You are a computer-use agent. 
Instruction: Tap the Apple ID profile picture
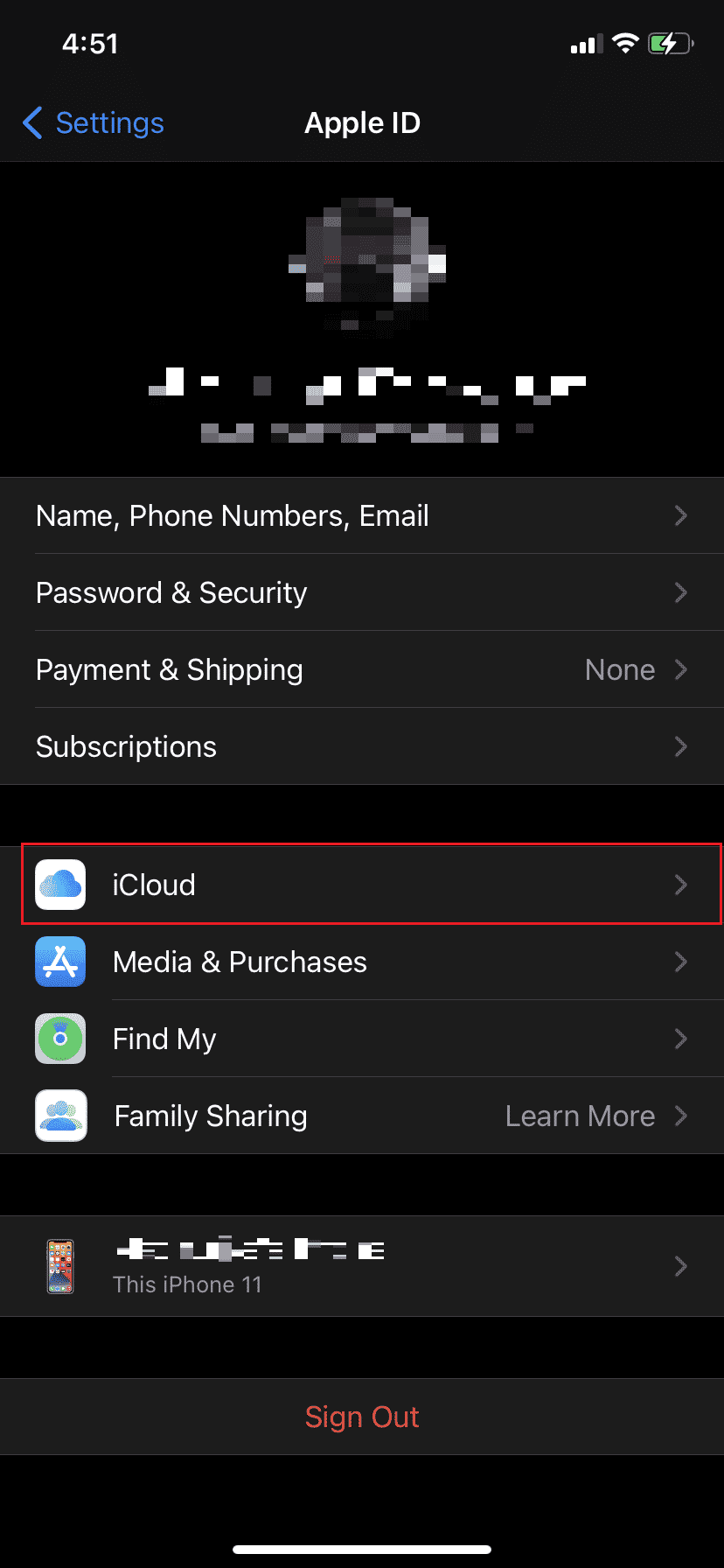362,262
